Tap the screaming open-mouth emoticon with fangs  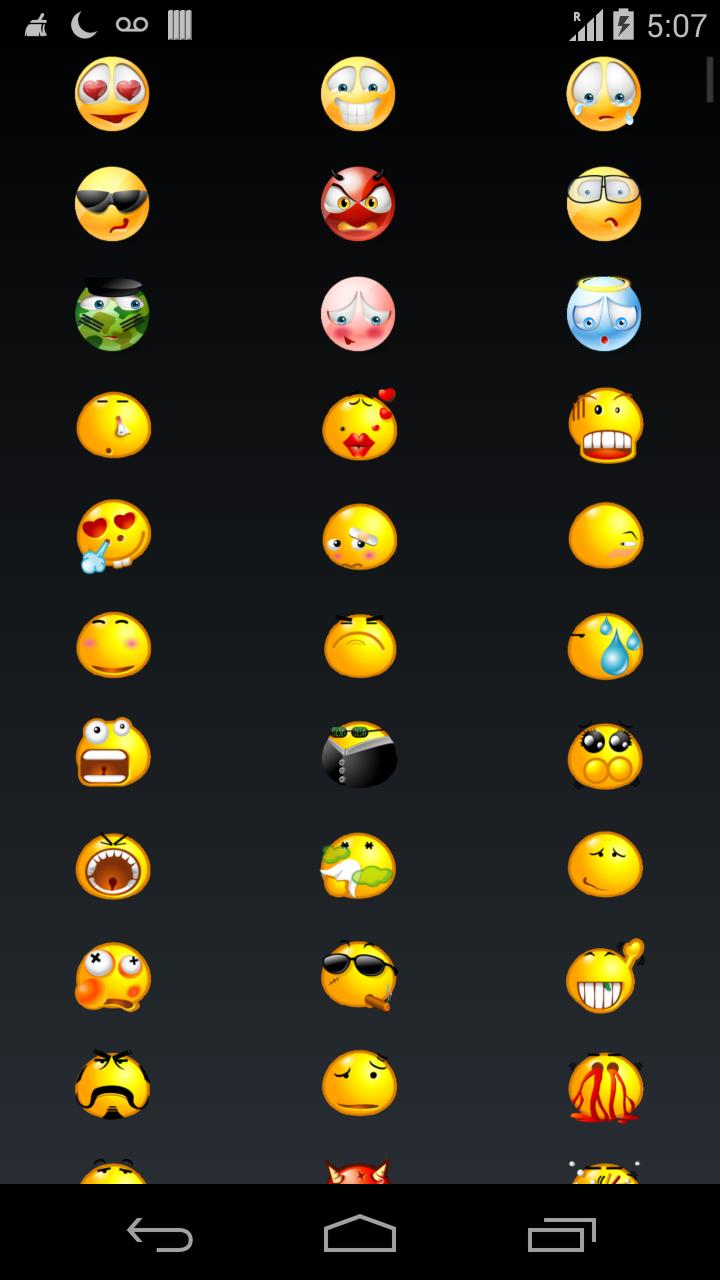(113, 866)
